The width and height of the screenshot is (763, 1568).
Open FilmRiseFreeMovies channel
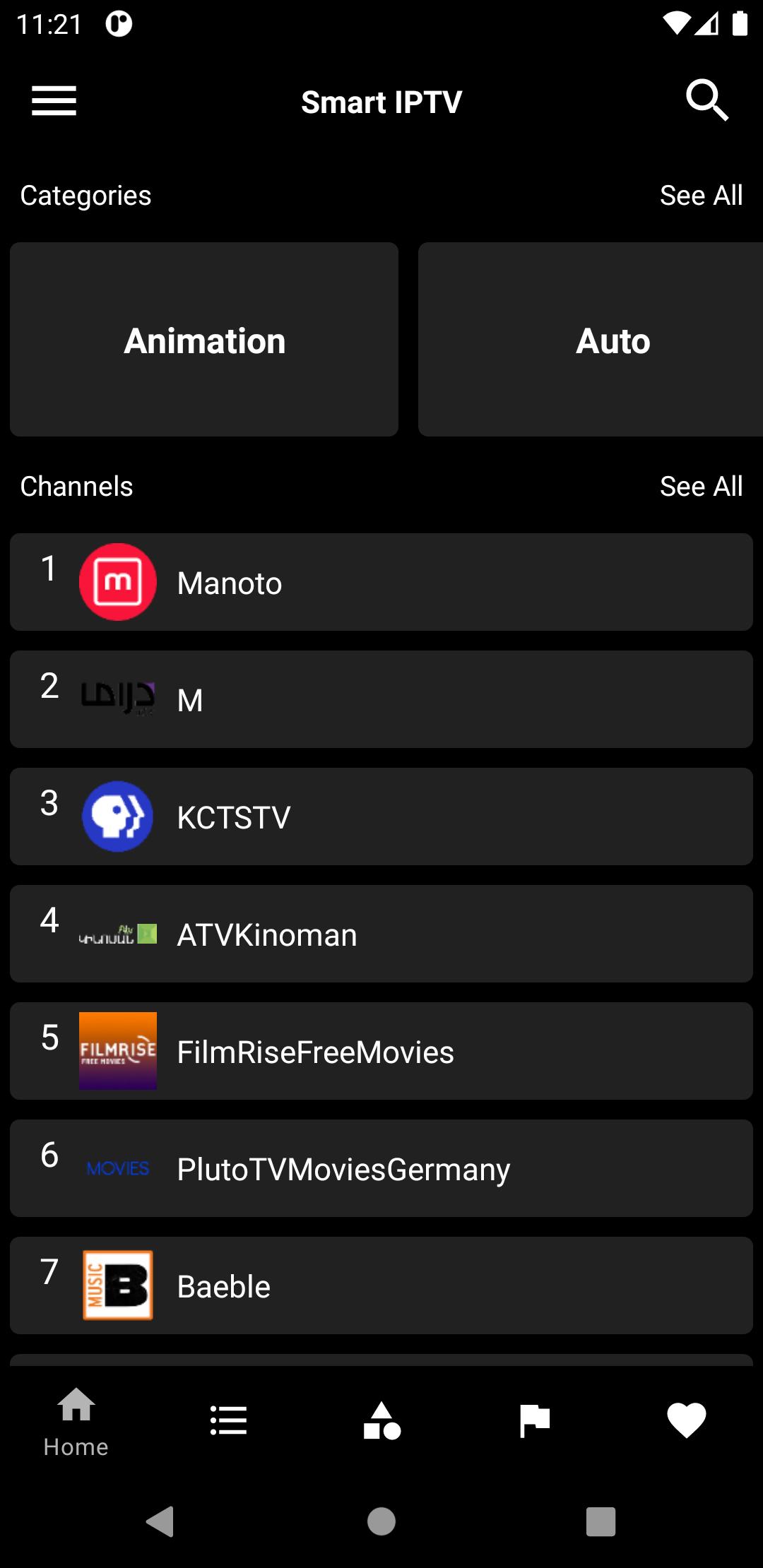[x=381, y=1052]
